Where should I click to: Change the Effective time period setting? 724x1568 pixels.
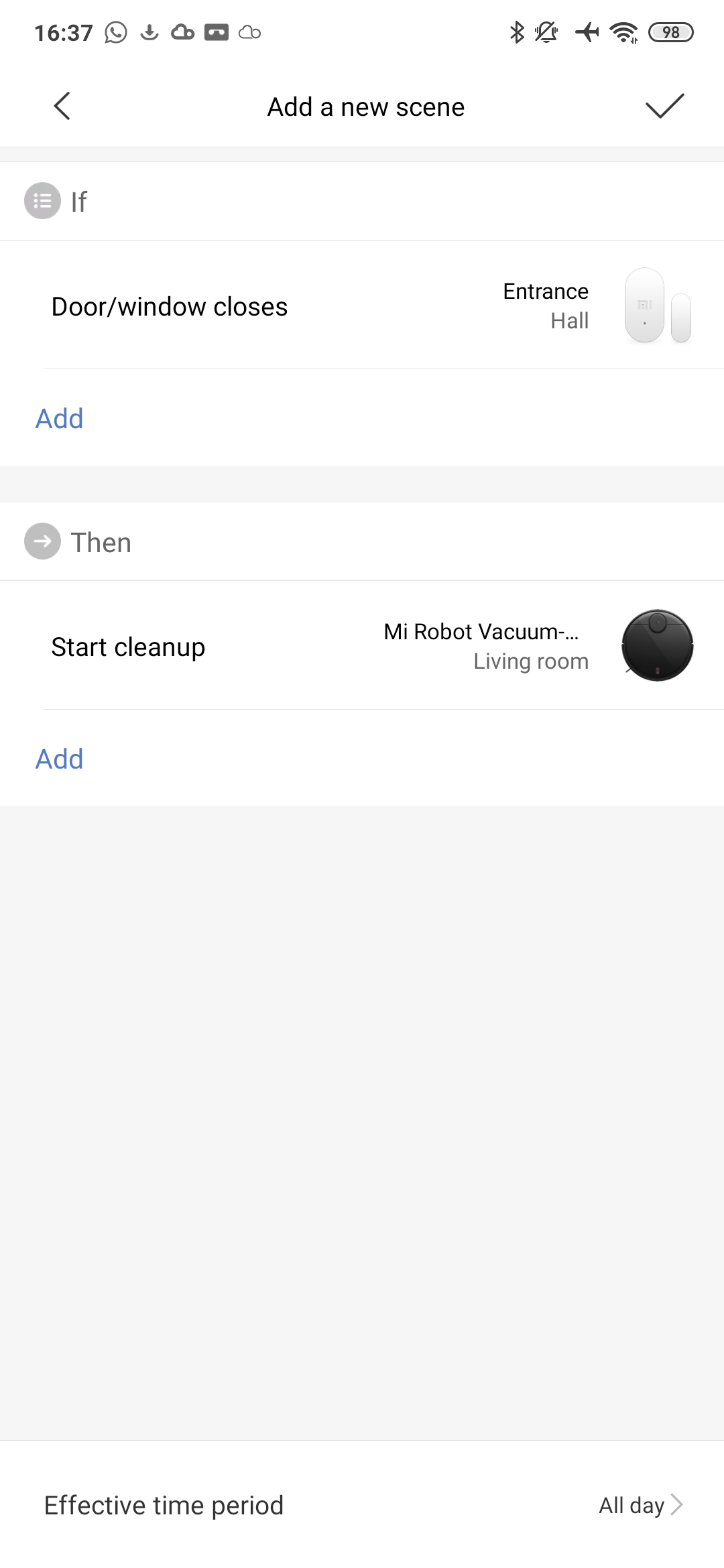click(x=362, y=1505)
